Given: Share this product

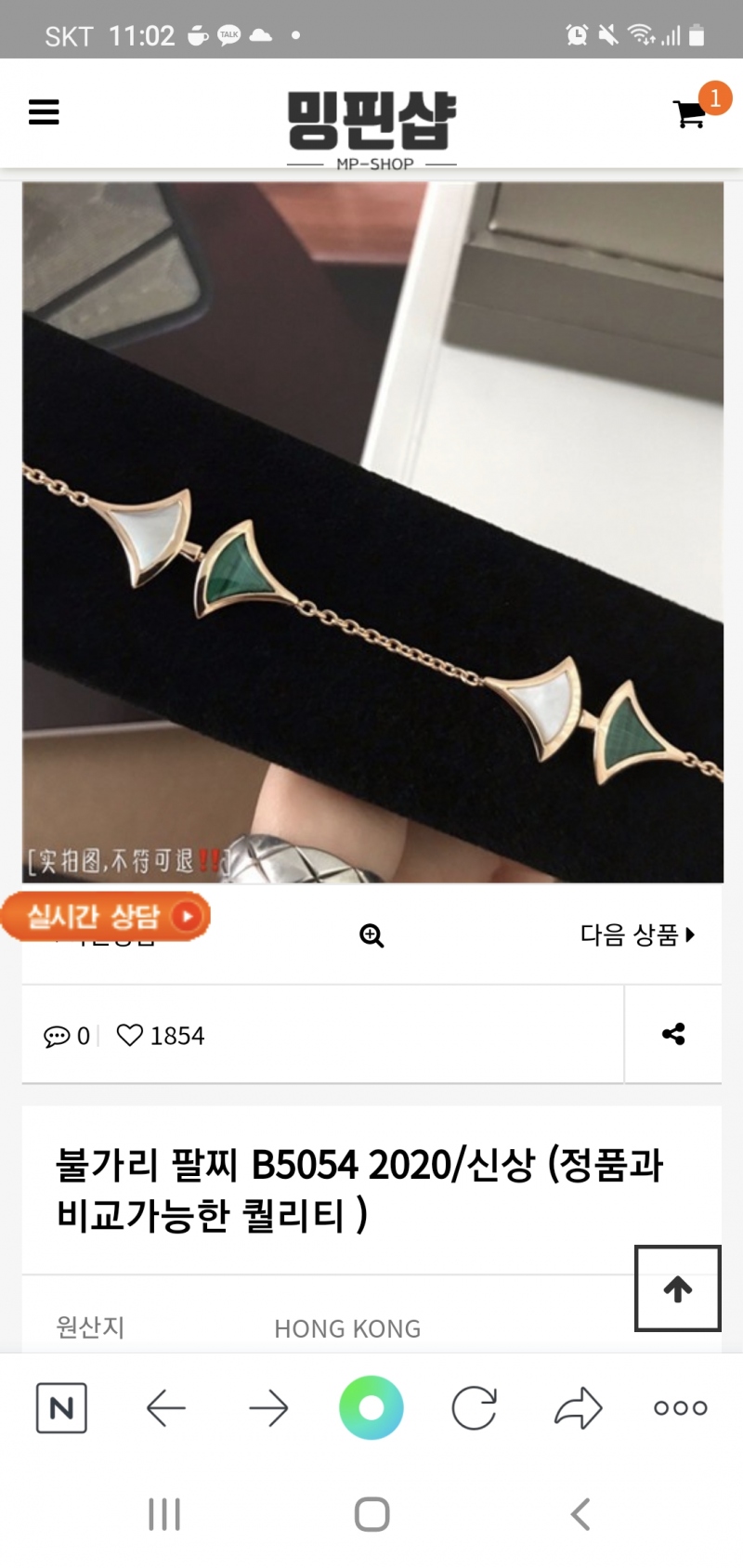Looking at the screenshot, I should pos(673,1034).
